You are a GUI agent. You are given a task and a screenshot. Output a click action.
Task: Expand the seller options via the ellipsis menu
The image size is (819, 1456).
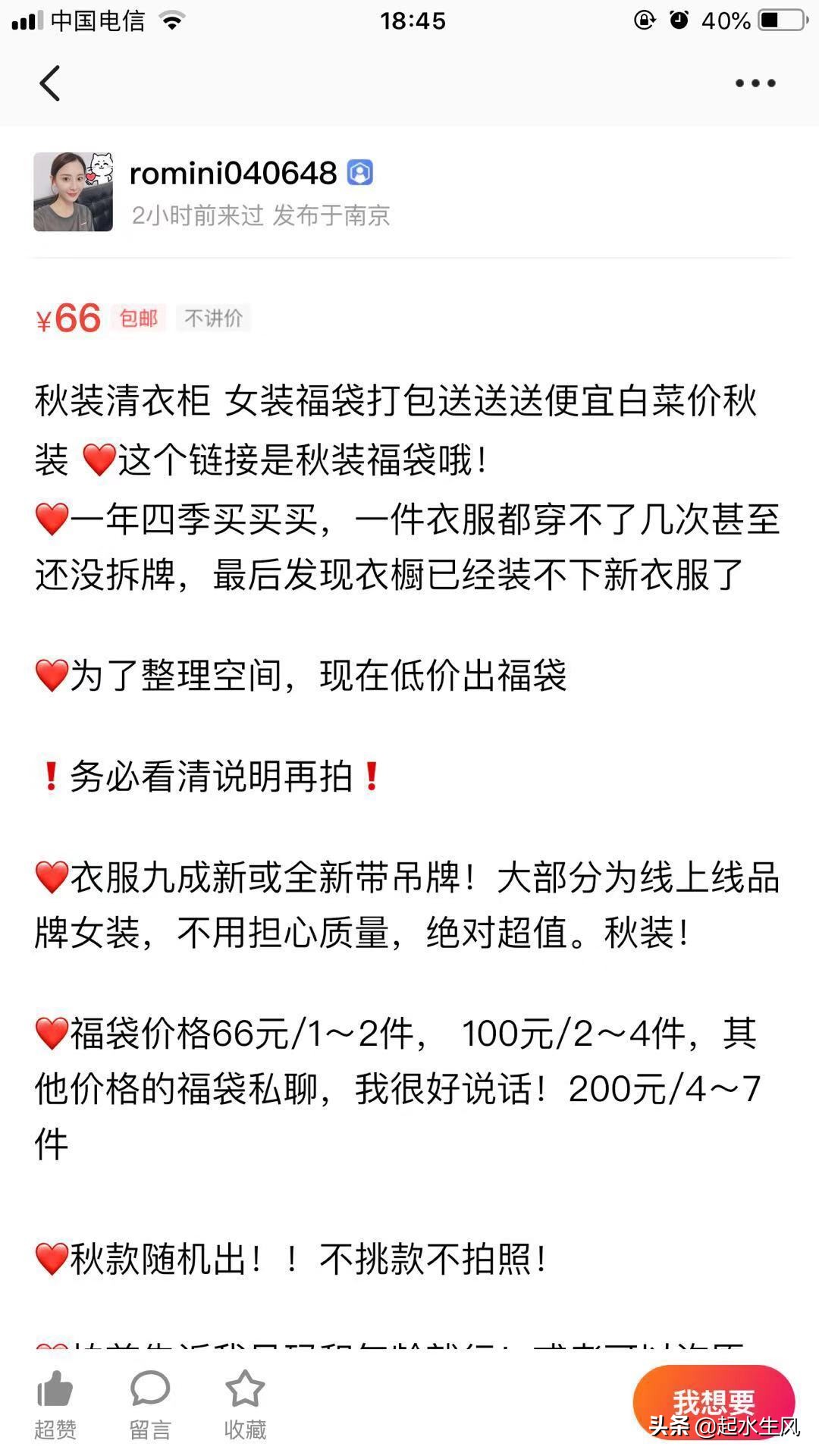(x=754, y=83)
